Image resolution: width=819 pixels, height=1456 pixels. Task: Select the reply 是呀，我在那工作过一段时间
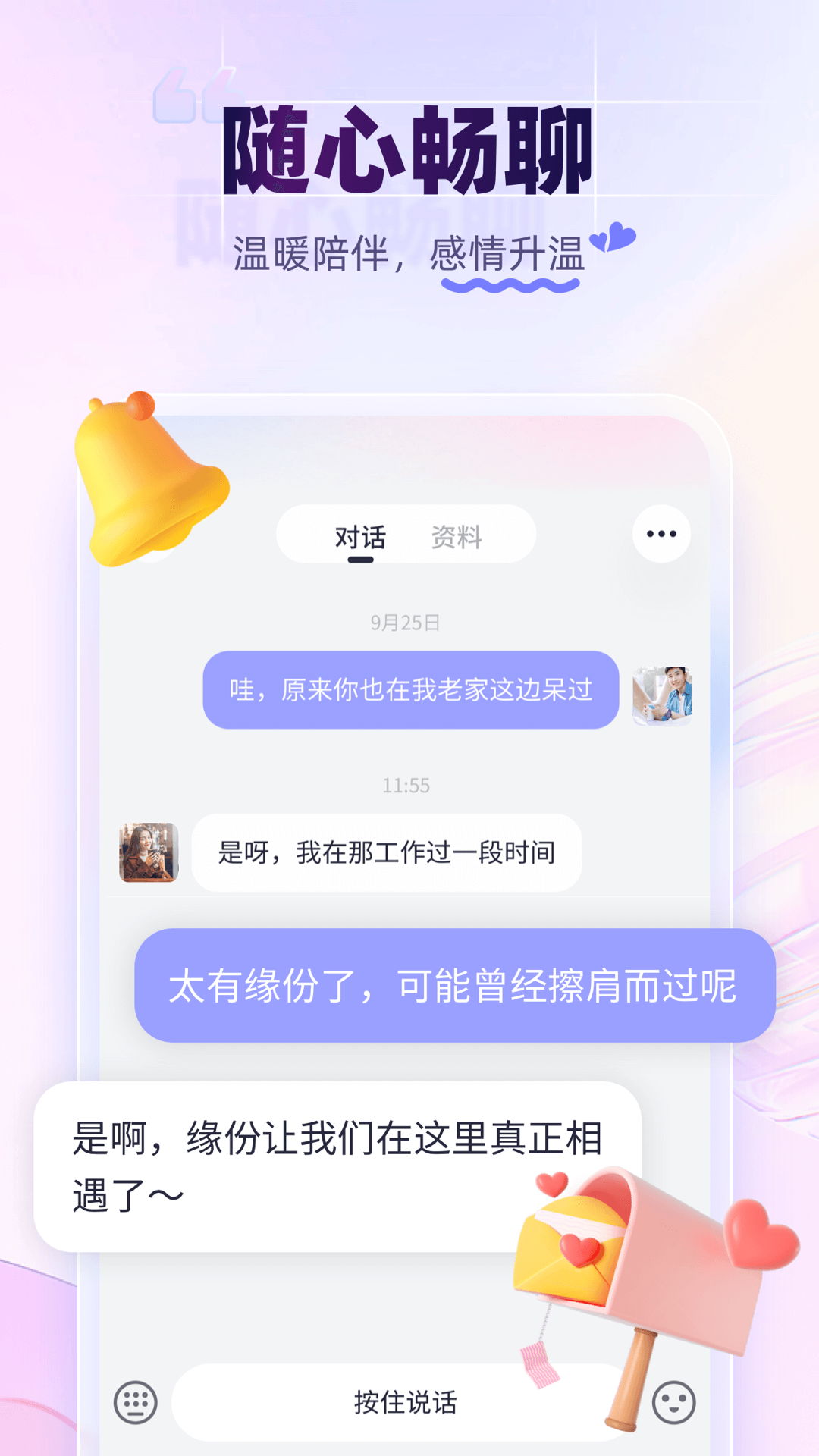[x=387, y=853]
